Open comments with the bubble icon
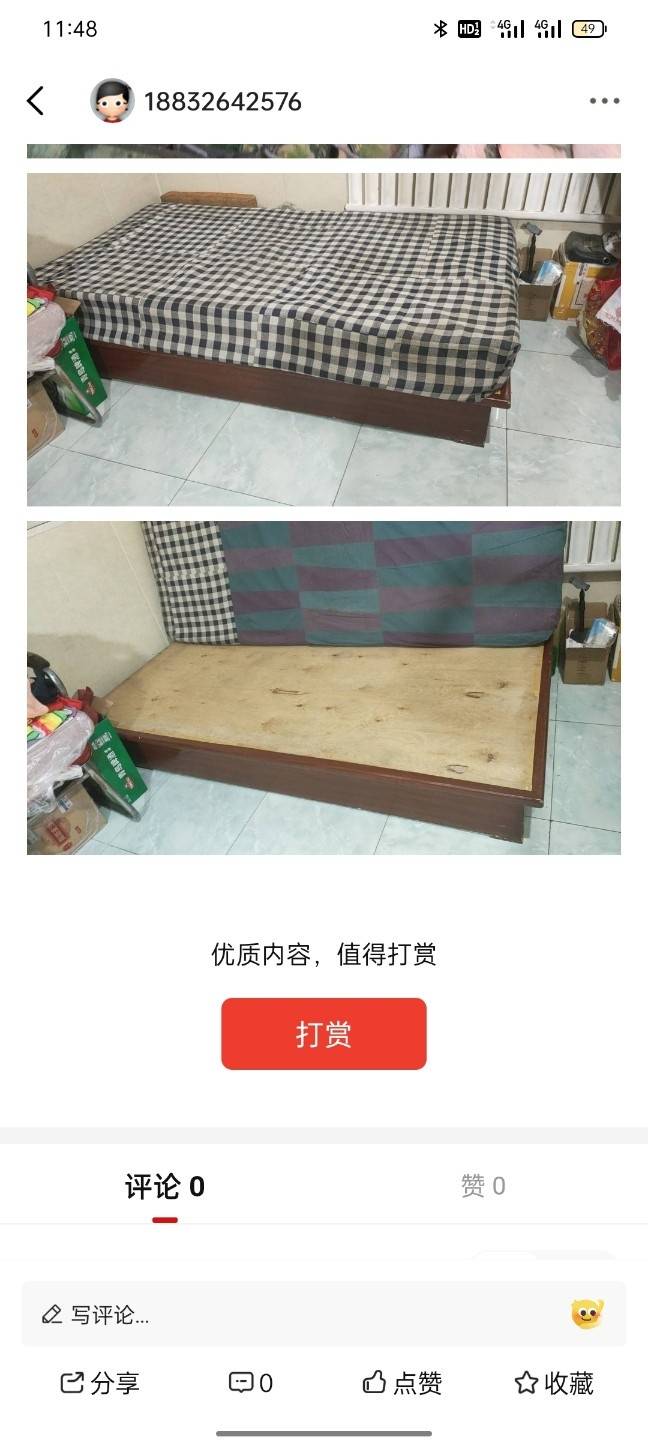 click(x=250, y=1383)
